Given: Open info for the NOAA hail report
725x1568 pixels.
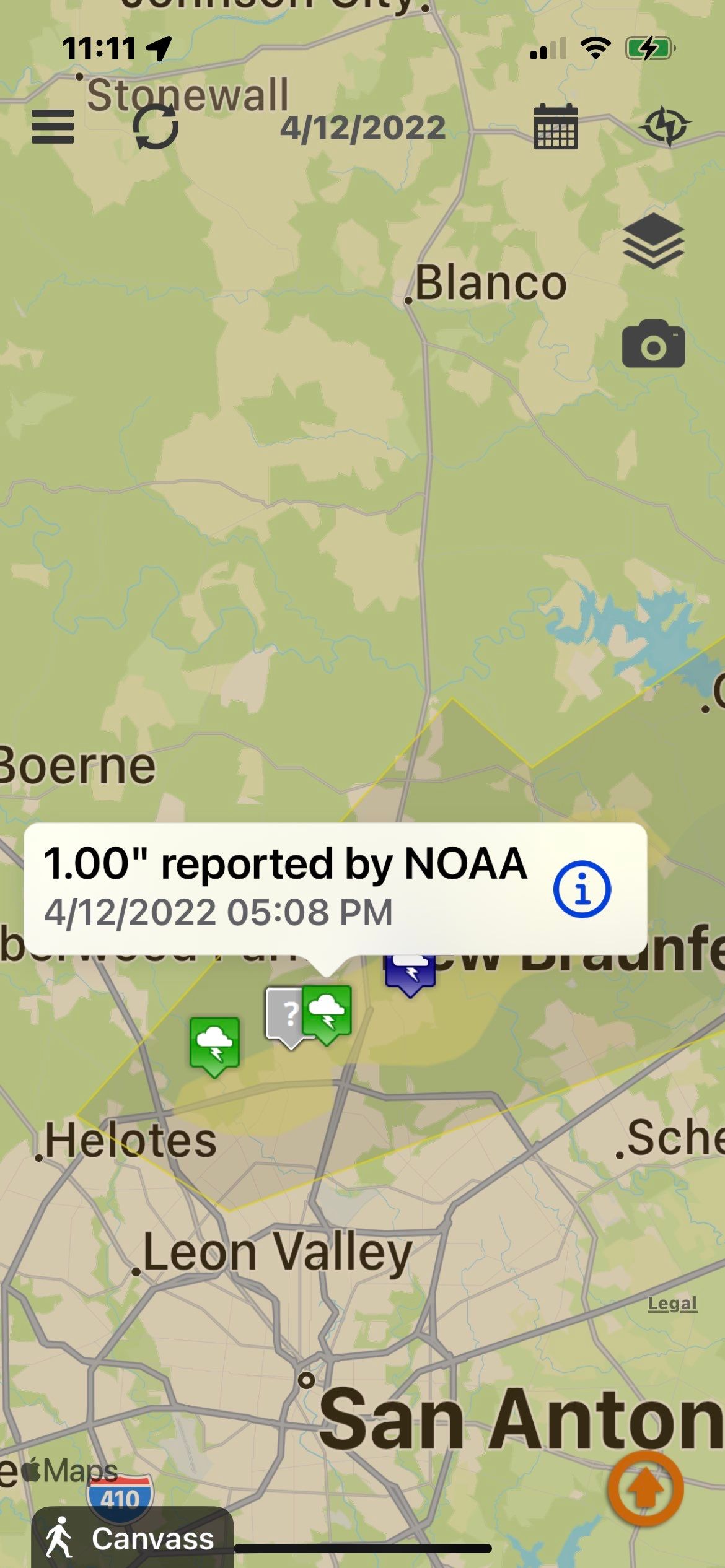Looking at the screenshot, I should [x=582, y=889].
